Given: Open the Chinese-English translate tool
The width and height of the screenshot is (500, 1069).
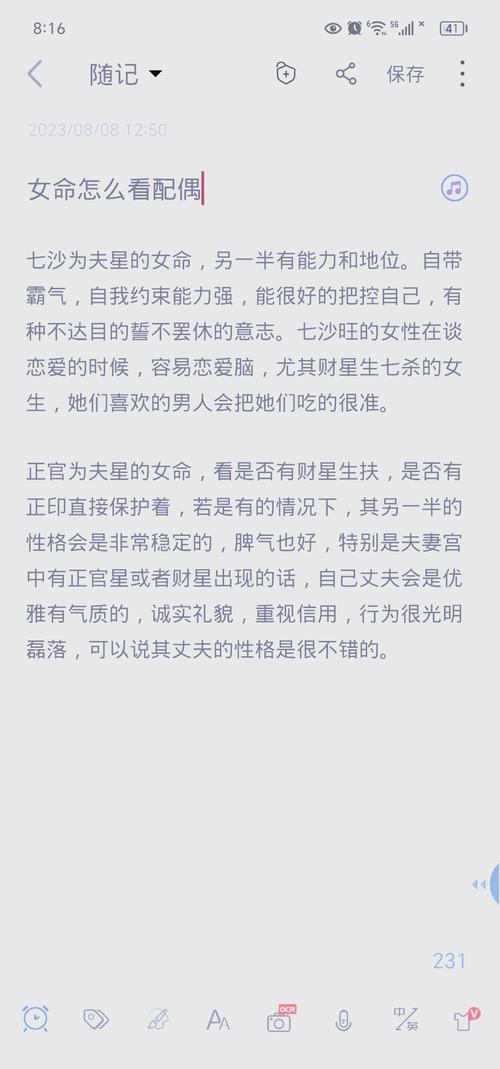Looking at the screenshot, I should (x=407, y=1019).
